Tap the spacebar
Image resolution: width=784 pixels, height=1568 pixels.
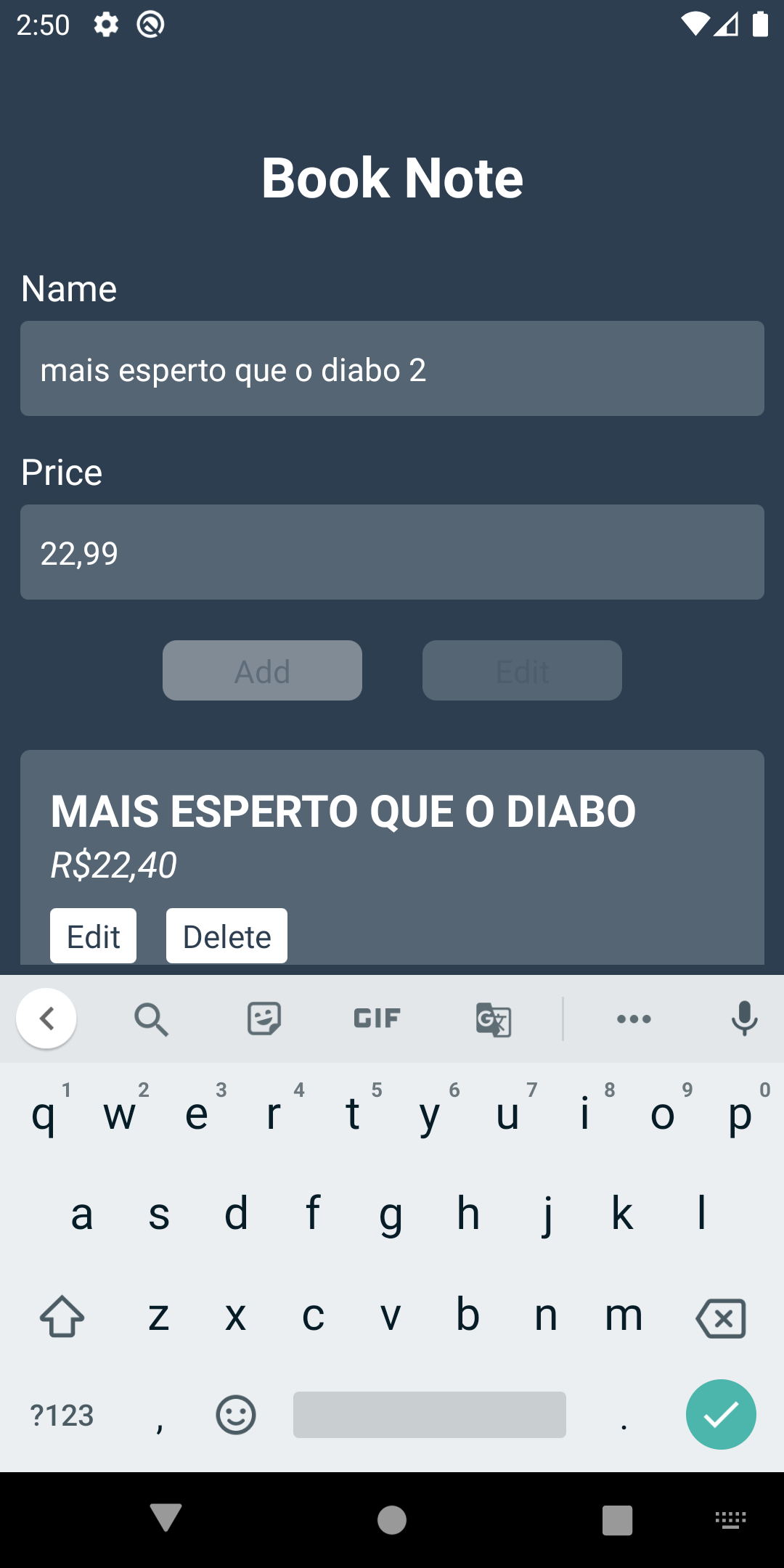pyautogui.click(x=429, y=1413)
